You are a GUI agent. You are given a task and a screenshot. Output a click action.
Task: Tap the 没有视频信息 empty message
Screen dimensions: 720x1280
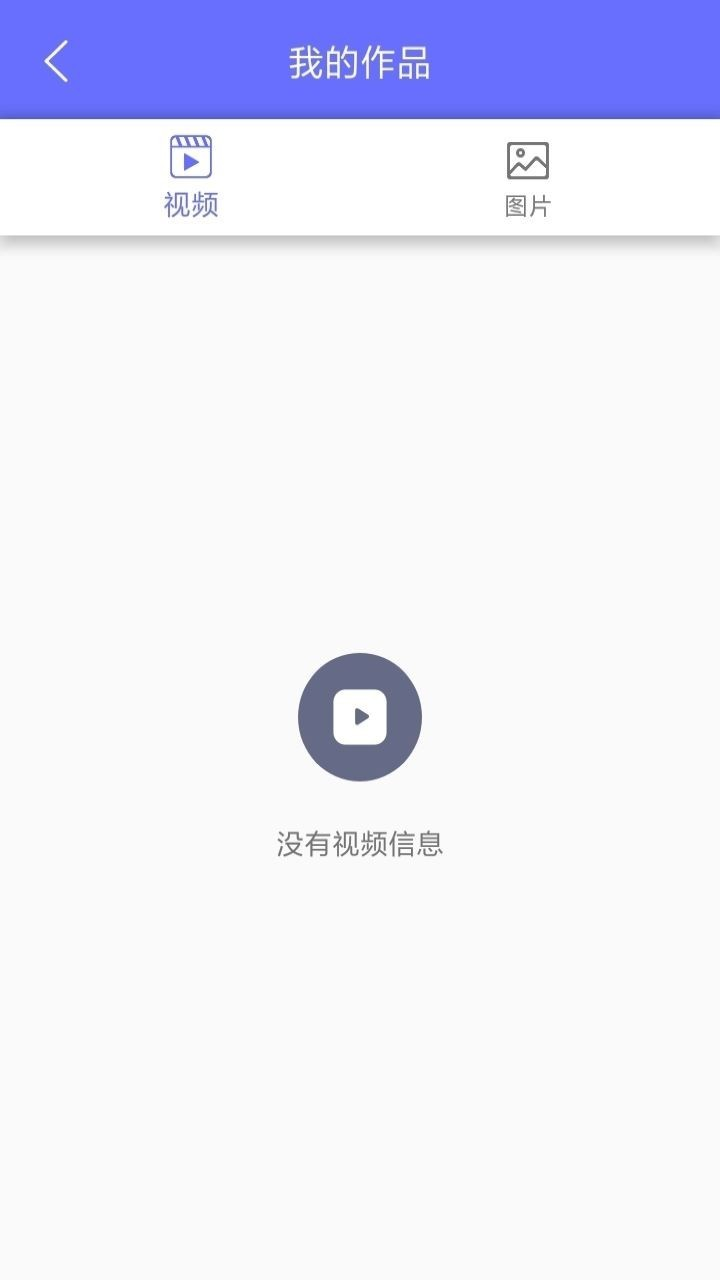tap(360, 844)
